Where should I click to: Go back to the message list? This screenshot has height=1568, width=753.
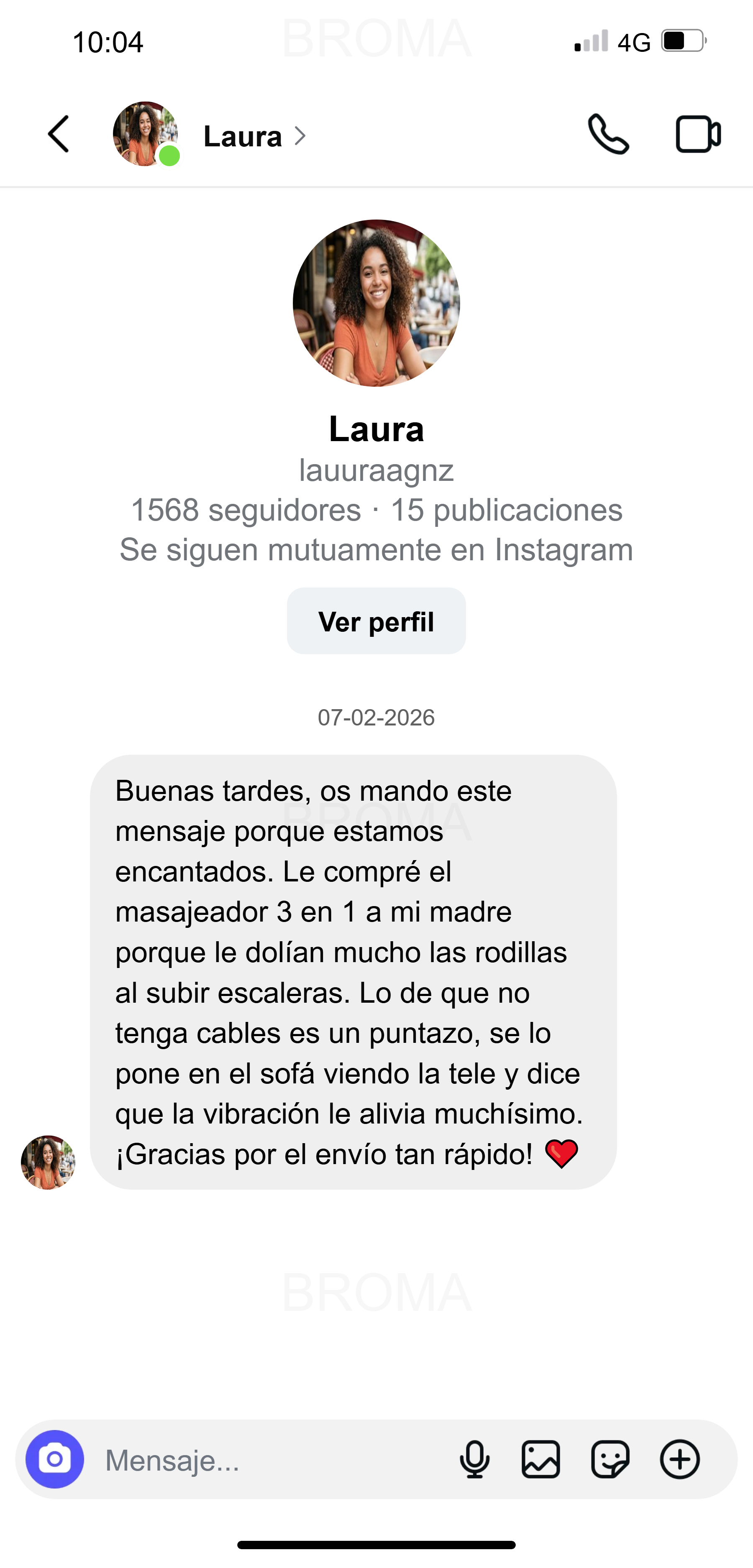click(59, 134)
